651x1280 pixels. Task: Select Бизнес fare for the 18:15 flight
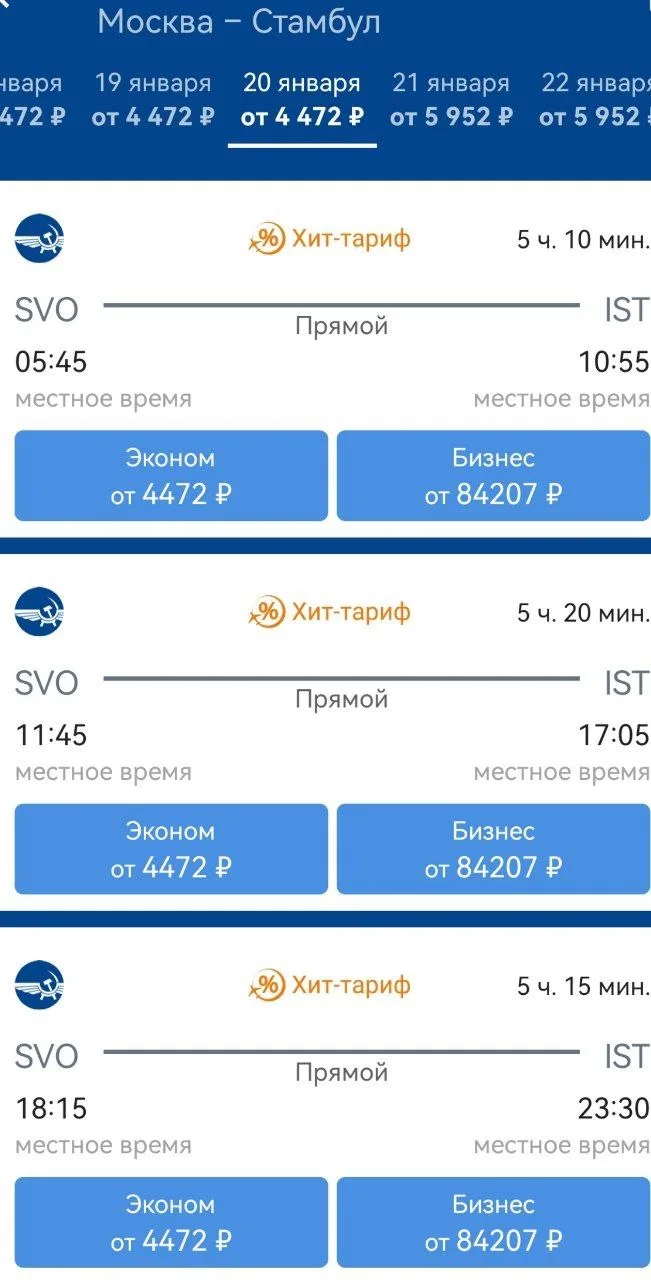pos(493,1222)
